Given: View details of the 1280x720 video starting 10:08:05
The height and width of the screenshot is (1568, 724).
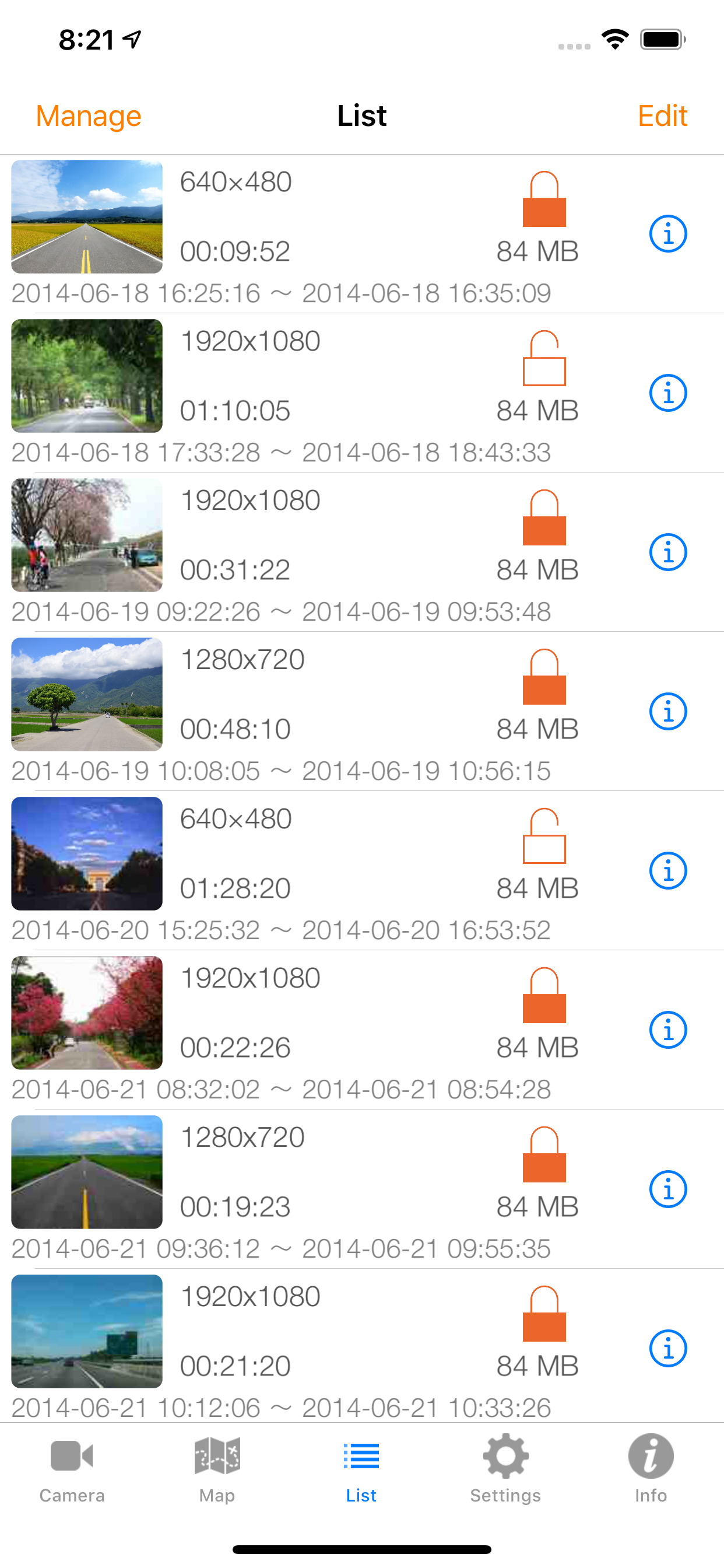Looking at the screenshot, I should pos(667,711).
